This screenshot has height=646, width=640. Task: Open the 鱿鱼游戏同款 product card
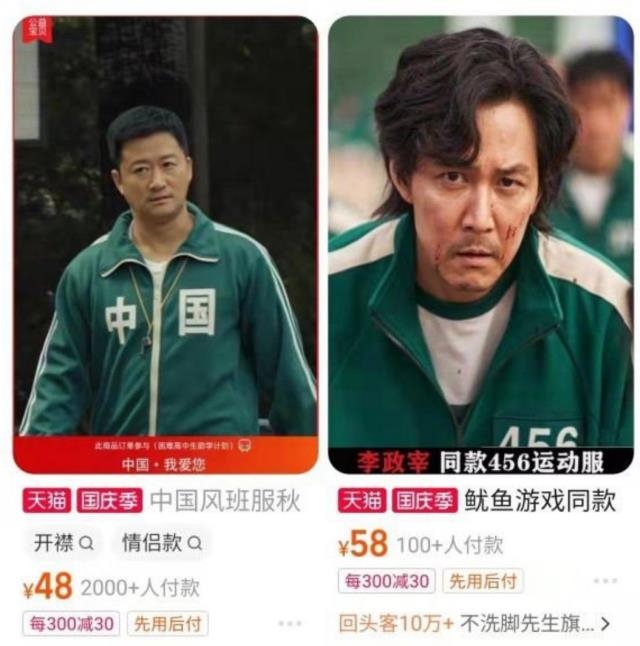click(x=481, y=240)
